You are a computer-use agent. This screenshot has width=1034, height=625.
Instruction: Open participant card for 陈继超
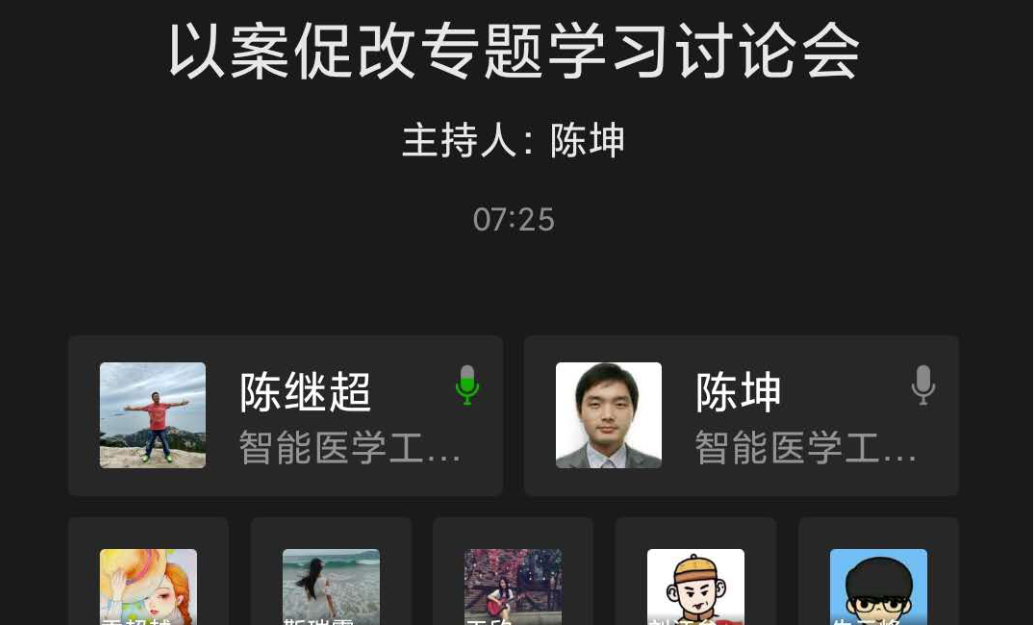pyautogui.click(x=285, y=415)
